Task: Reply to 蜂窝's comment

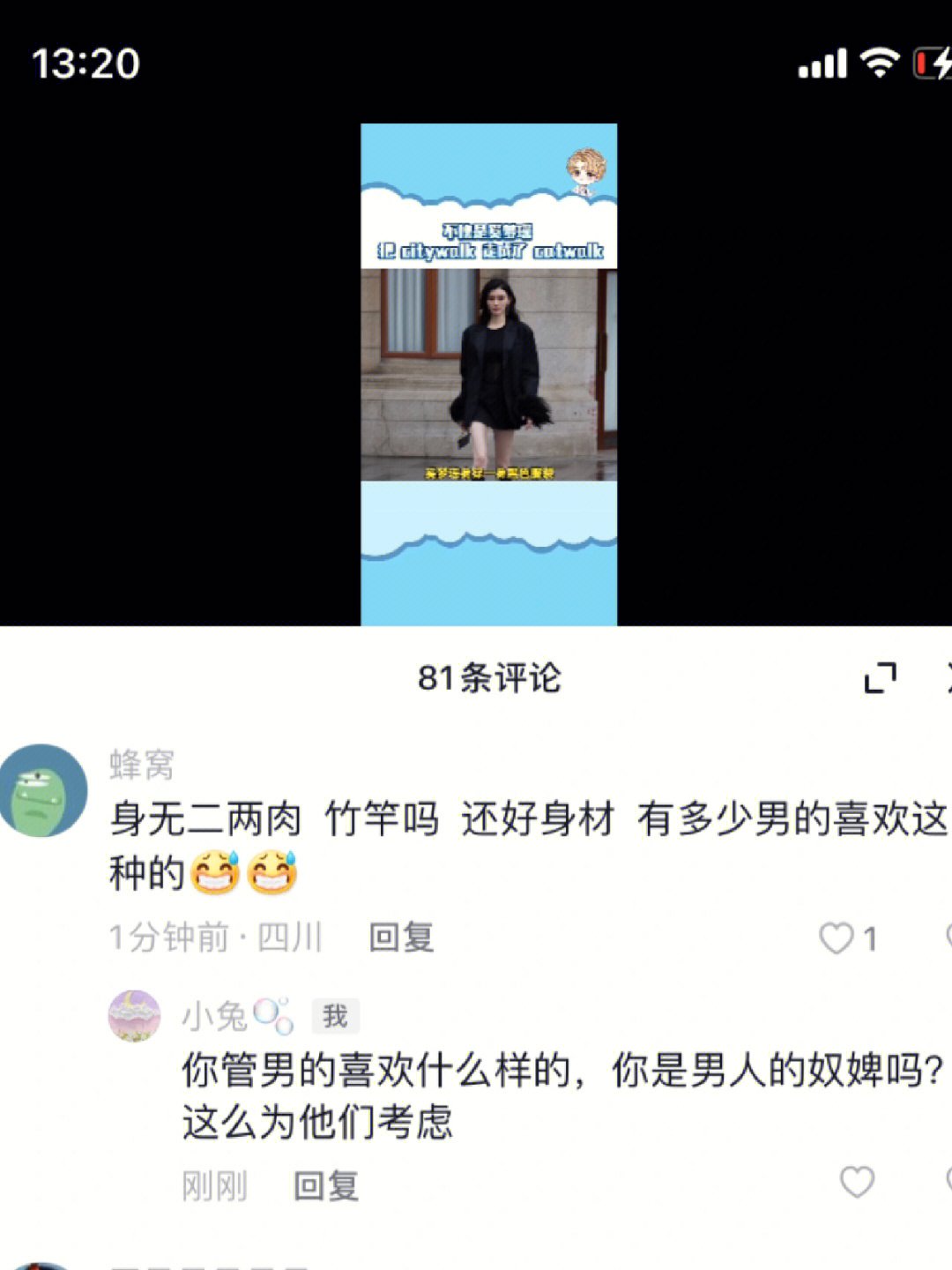Action: point(401,937)
